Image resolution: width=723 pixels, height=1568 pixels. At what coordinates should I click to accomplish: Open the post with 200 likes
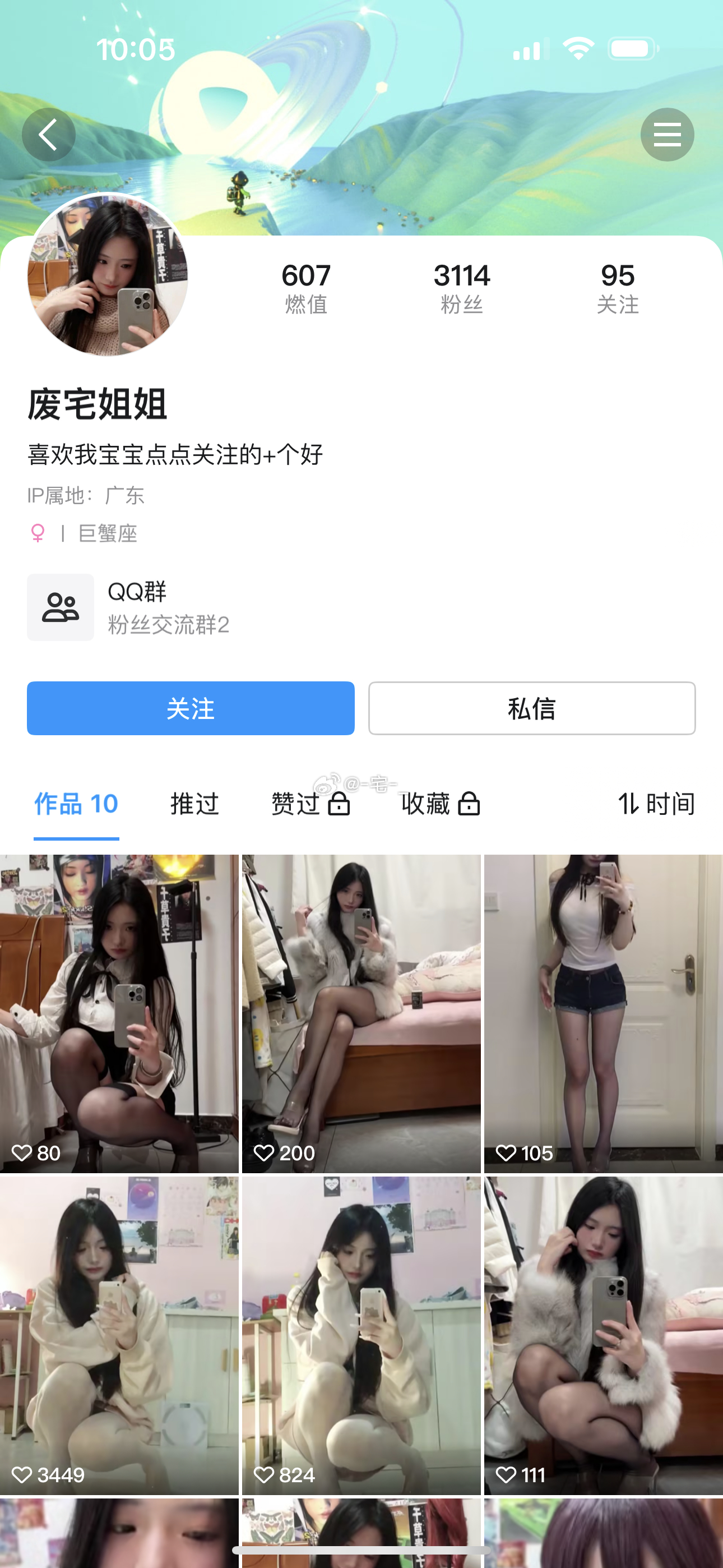pyautogui.click(x=361, y=1013)
